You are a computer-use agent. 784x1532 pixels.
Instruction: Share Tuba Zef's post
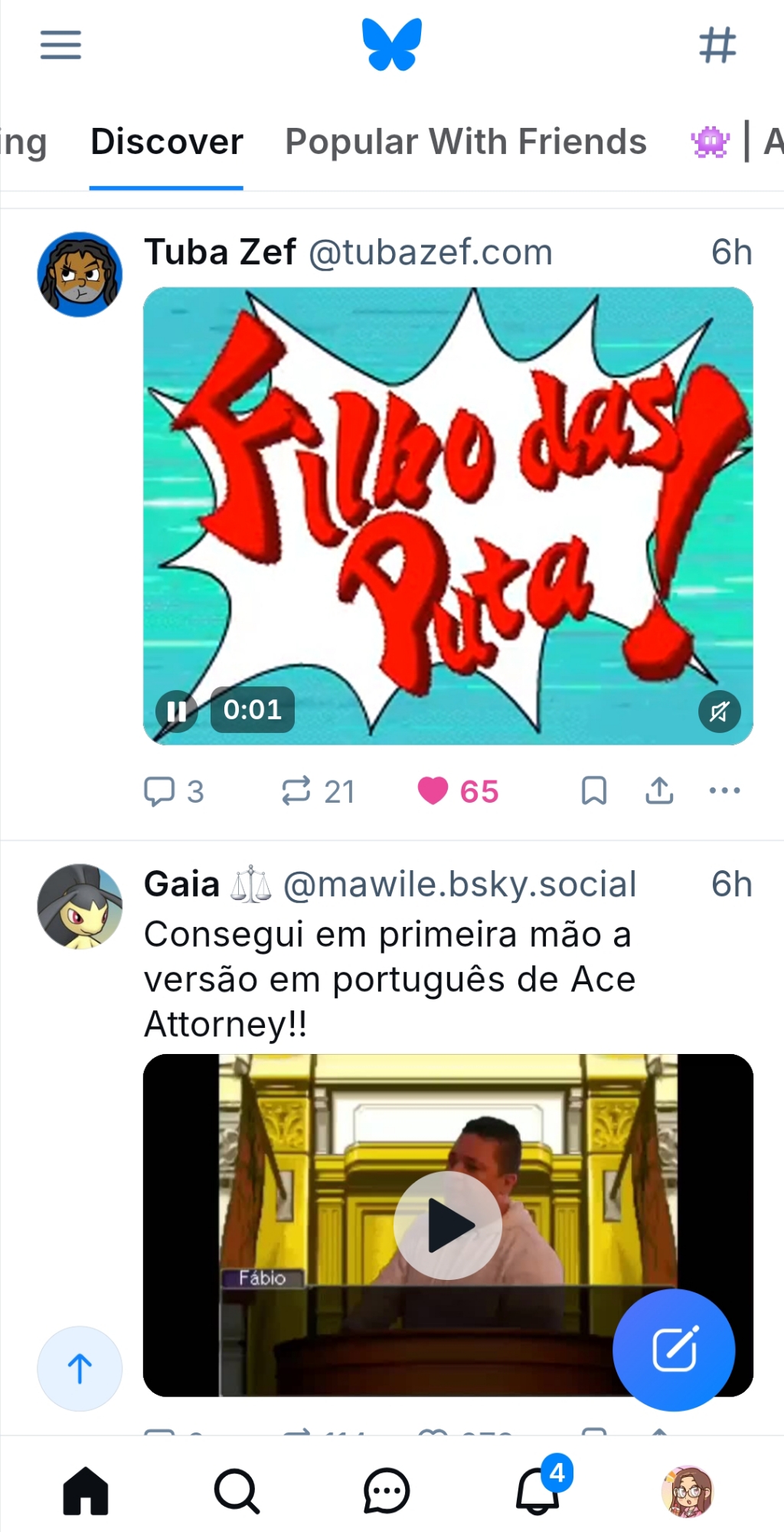click(659, 791)
